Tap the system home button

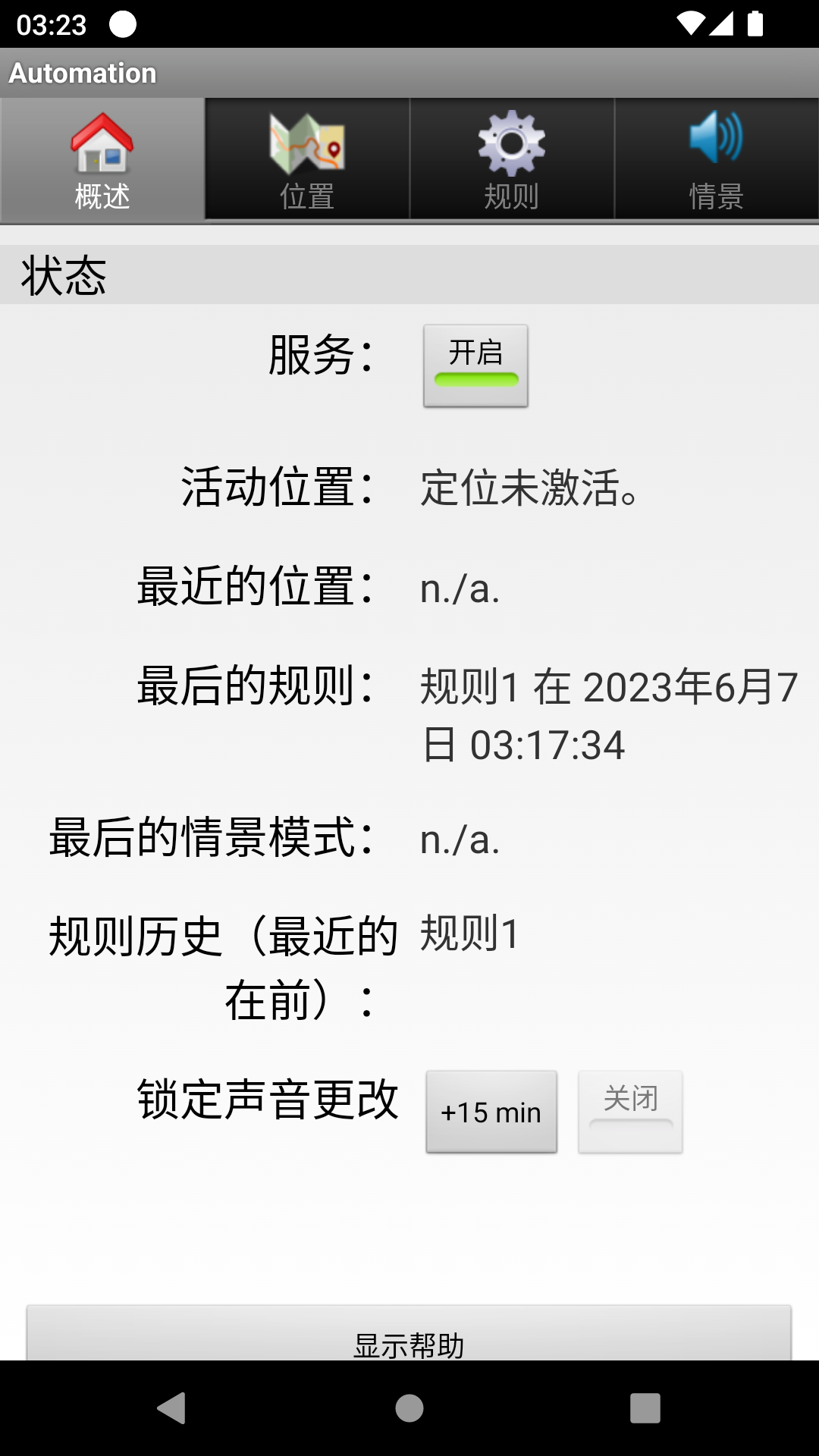(x=409, y=1408)
